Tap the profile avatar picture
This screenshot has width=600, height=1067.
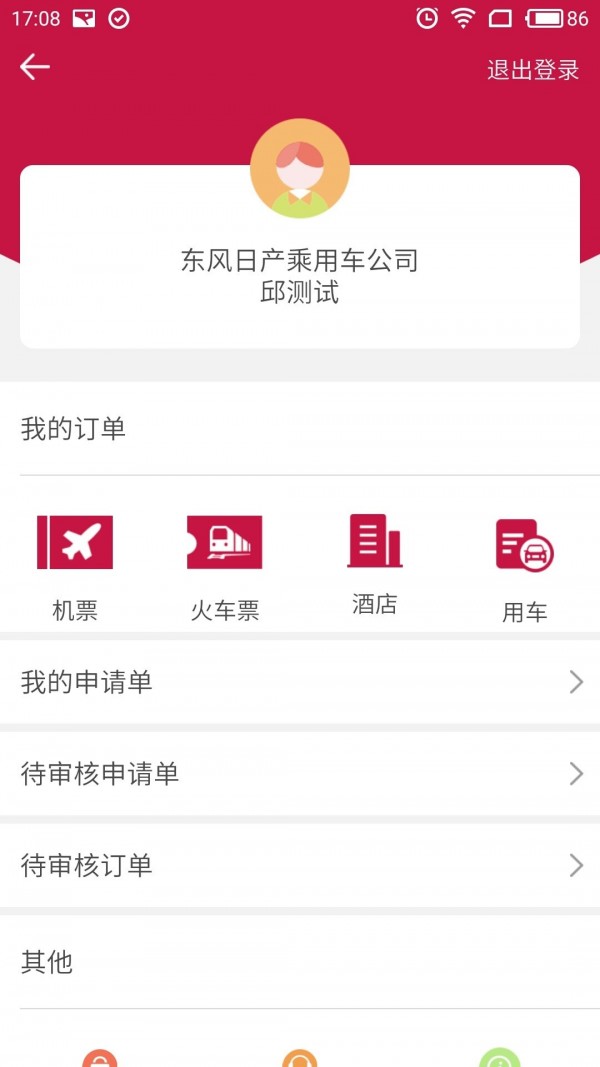point(300,168)
